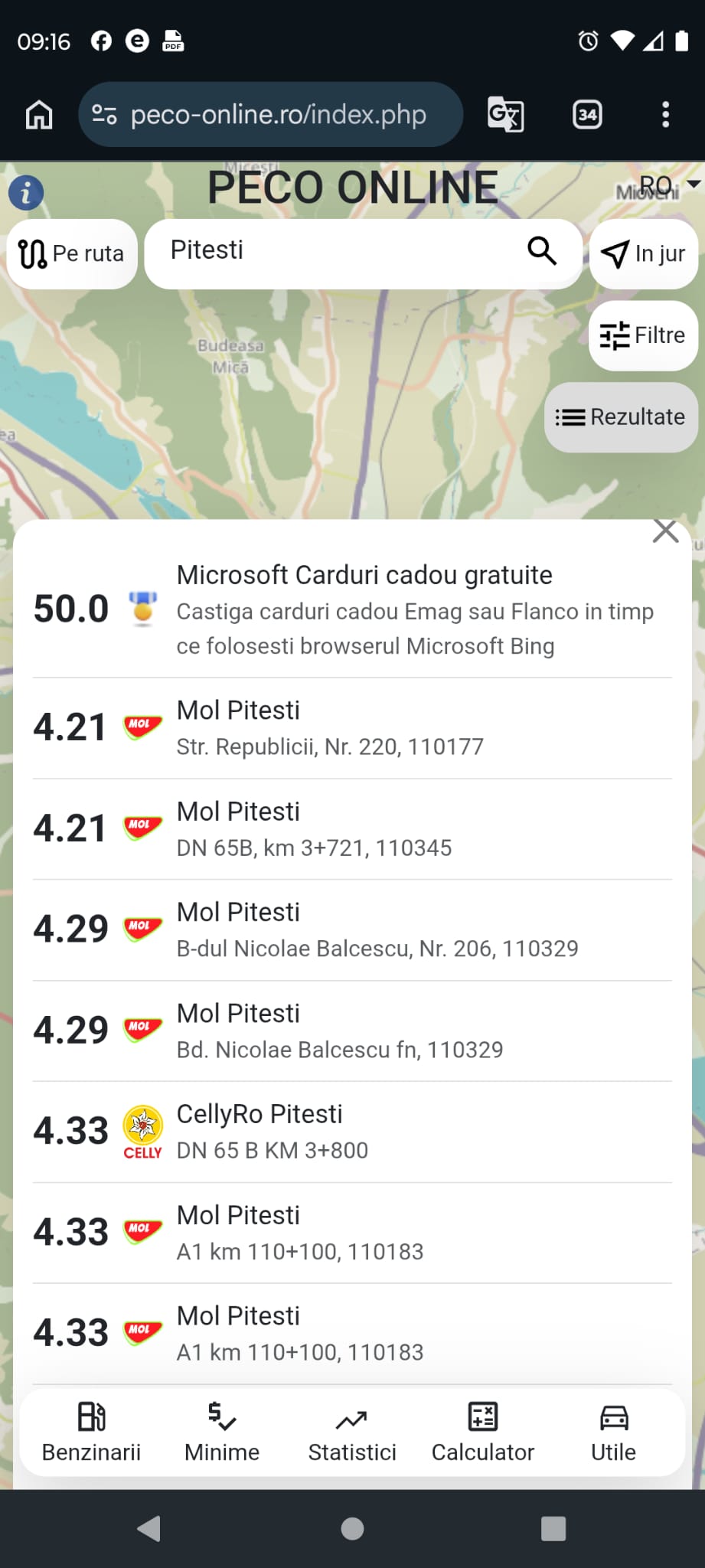Open the Calculator tab
Image resolution: width=705 pixels, height=1568 pixels.
click(483, 1432)
